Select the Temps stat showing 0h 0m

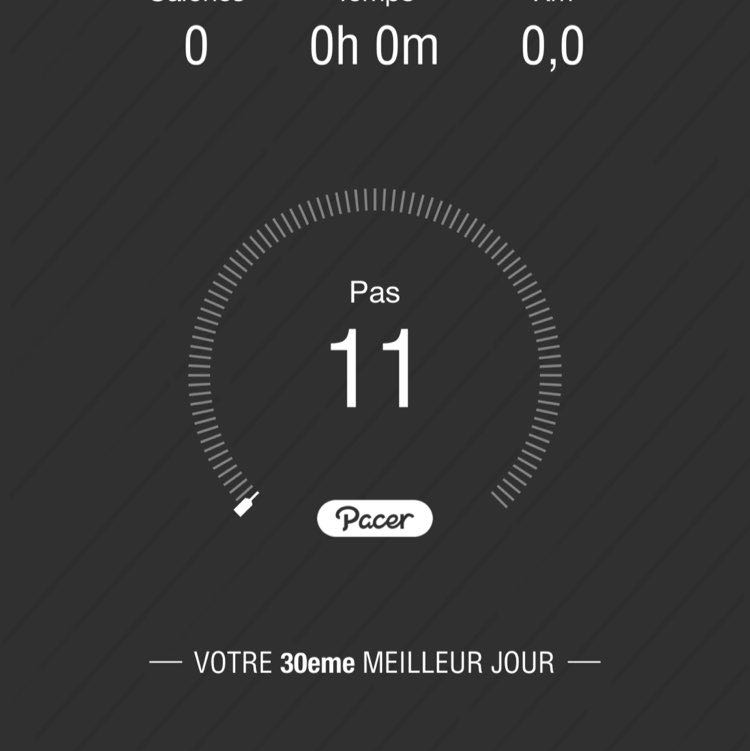tap(375, 43)
